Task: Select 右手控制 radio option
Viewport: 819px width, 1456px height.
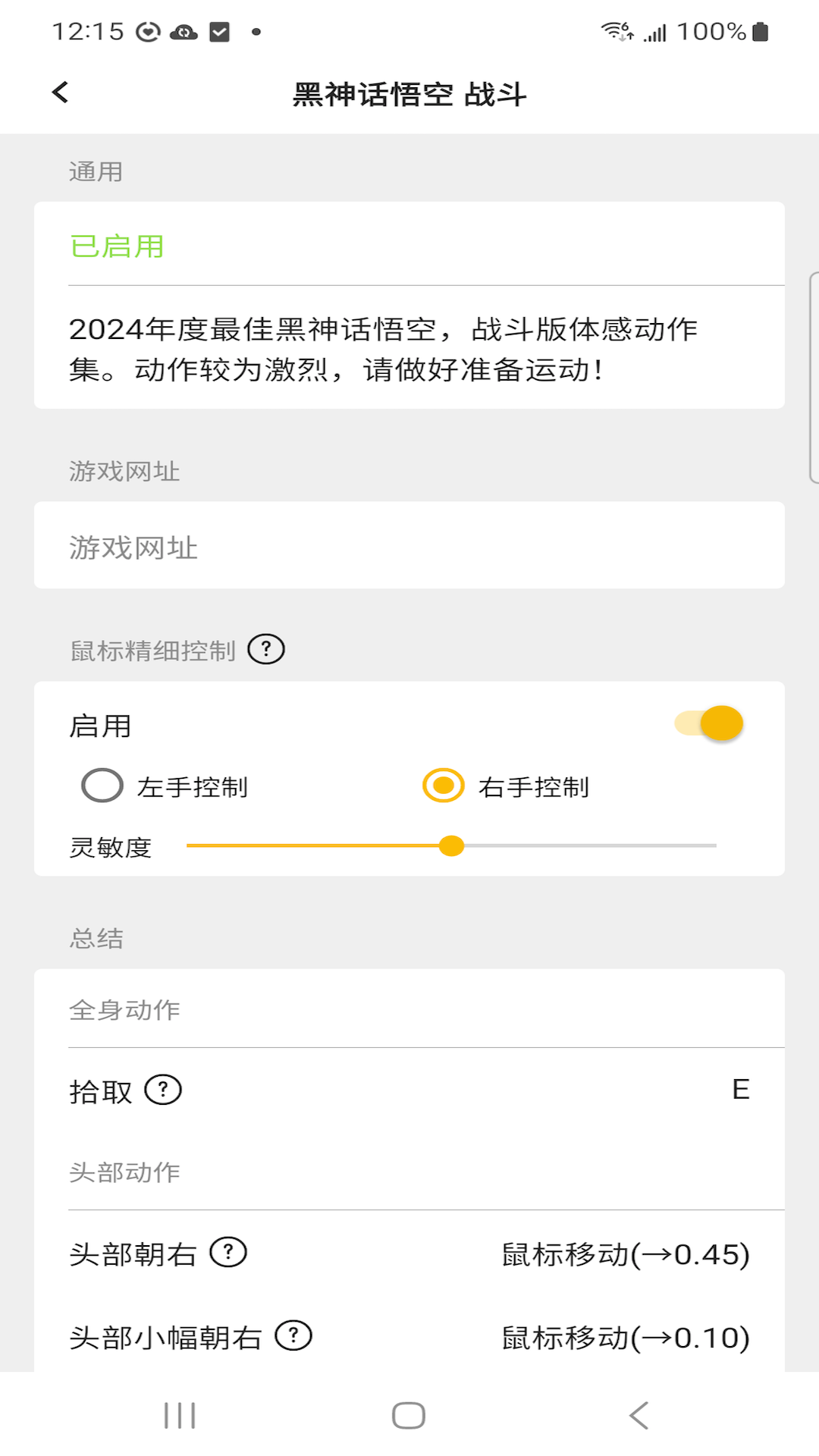Action: tap(444, 786)
